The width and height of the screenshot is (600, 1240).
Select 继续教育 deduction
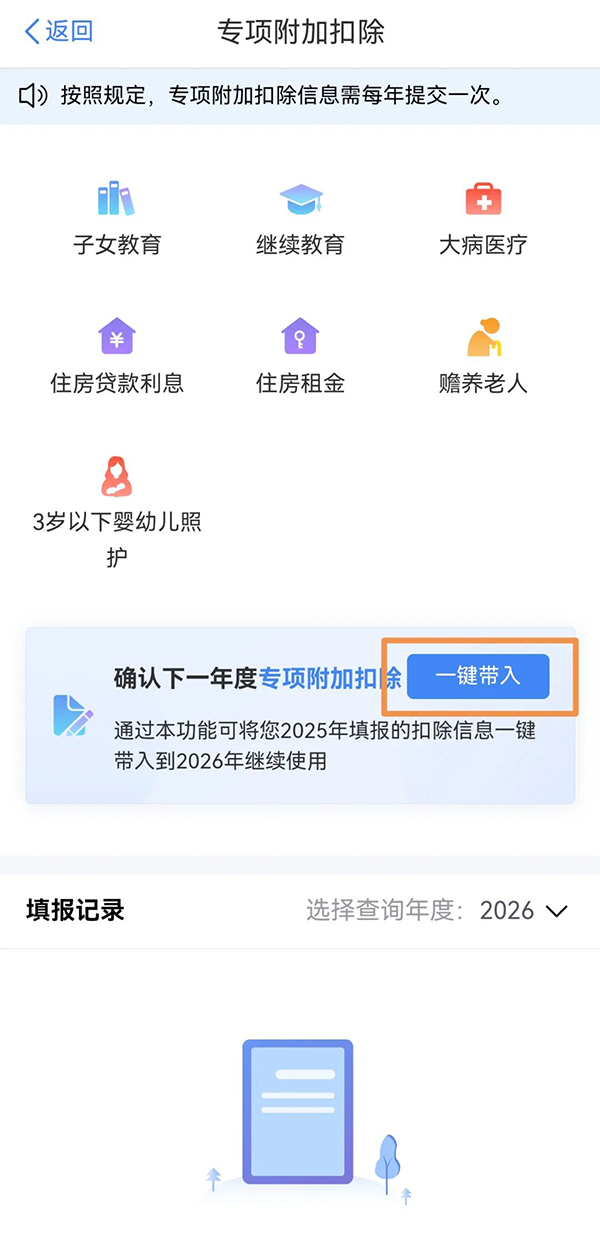tap(300, 218)
